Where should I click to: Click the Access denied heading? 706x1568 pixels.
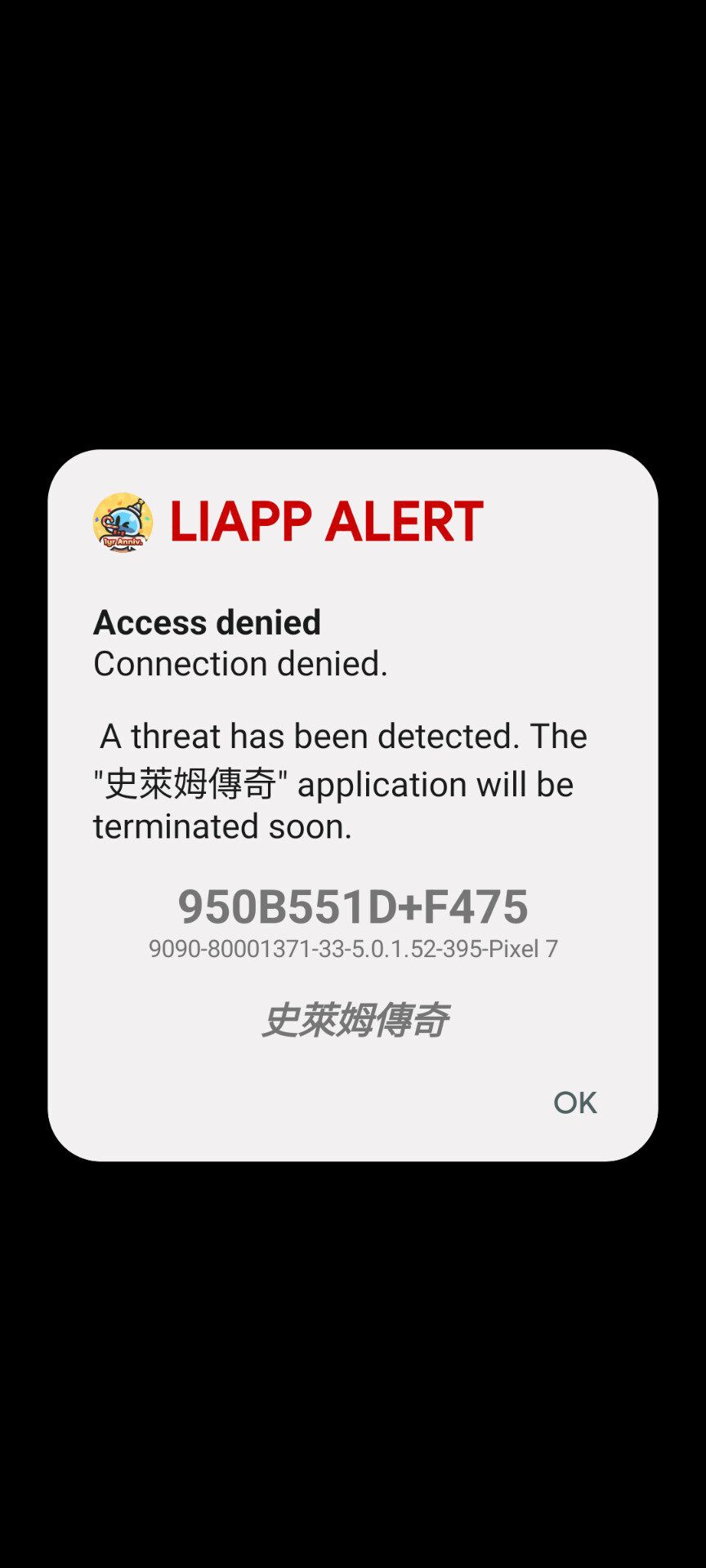pyautogui.click(x=208, y=622)
